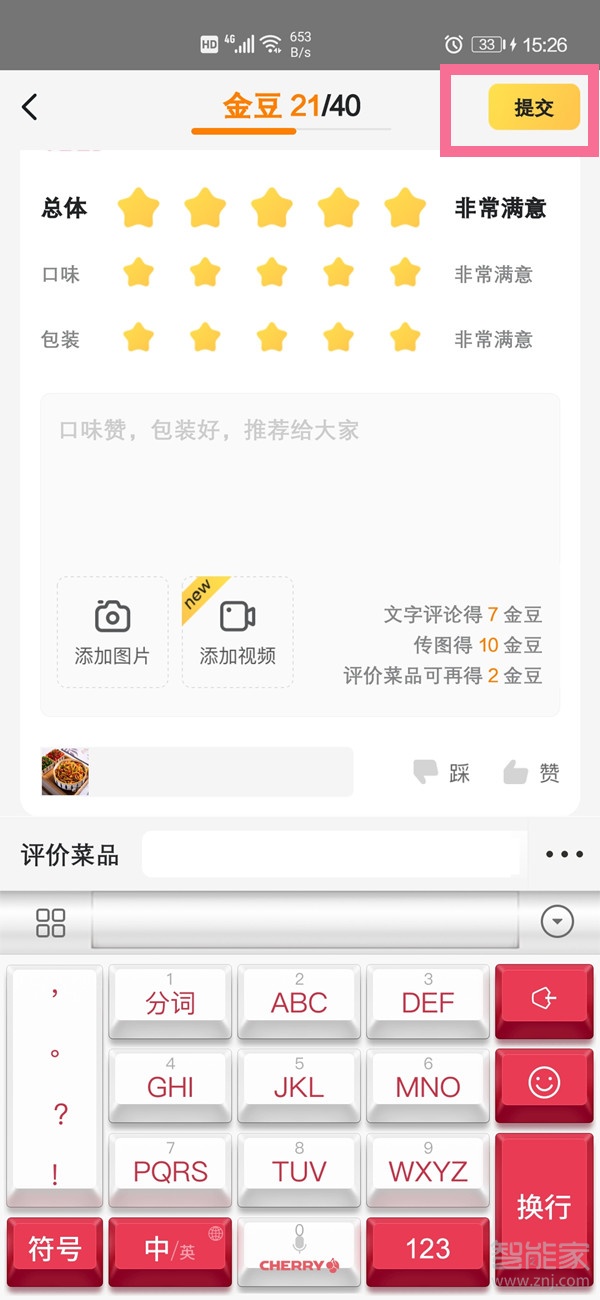This screenshot has height=1300, width=600.
Task: Toggle 中/英 language key
Action: point(170,1249)
